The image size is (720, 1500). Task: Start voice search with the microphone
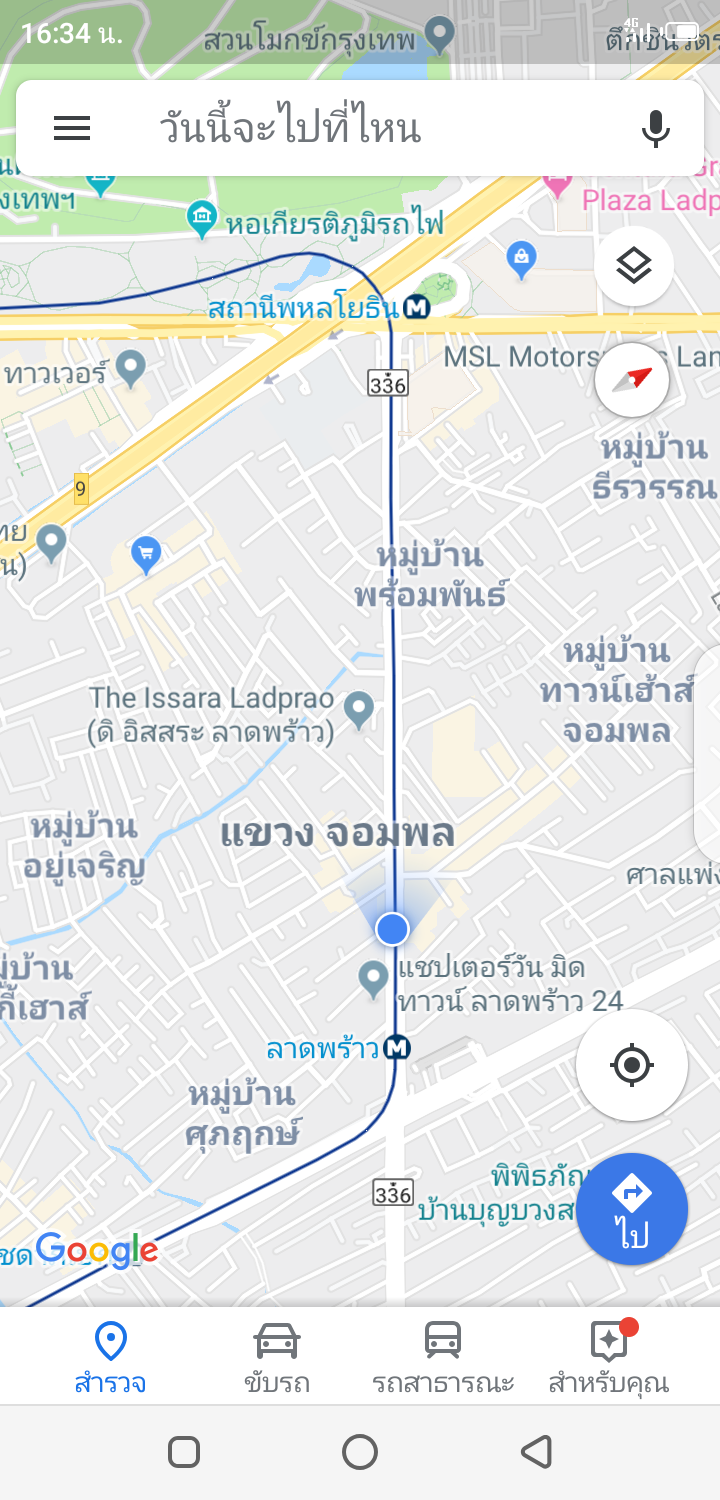[655, 128]
